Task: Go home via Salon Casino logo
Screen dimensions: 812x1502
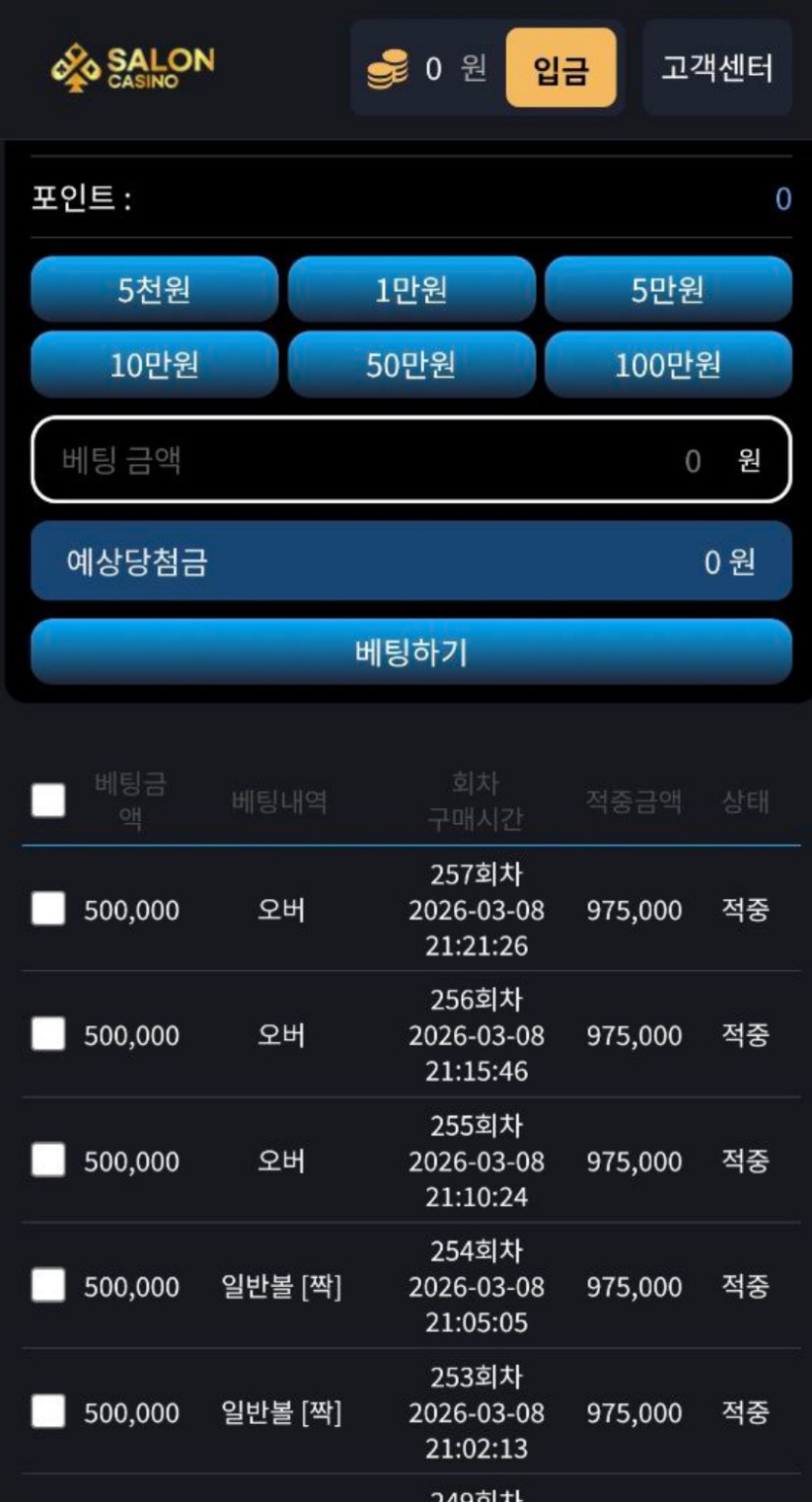Action: [132, 68]
